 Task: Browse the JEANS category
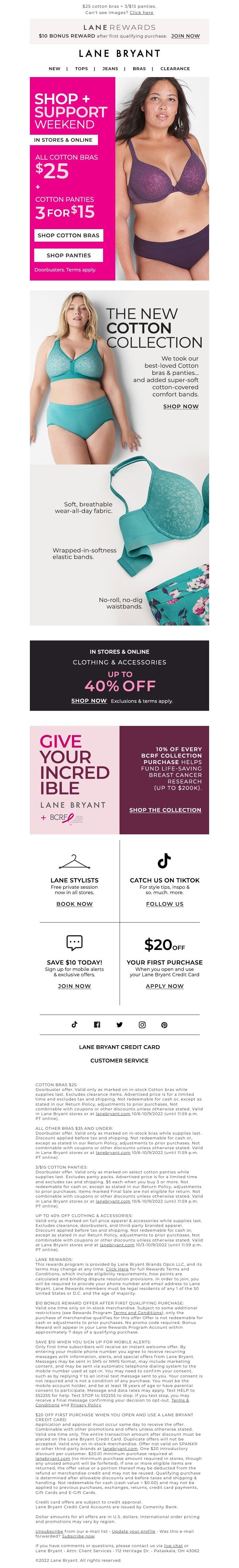(110, 69)
